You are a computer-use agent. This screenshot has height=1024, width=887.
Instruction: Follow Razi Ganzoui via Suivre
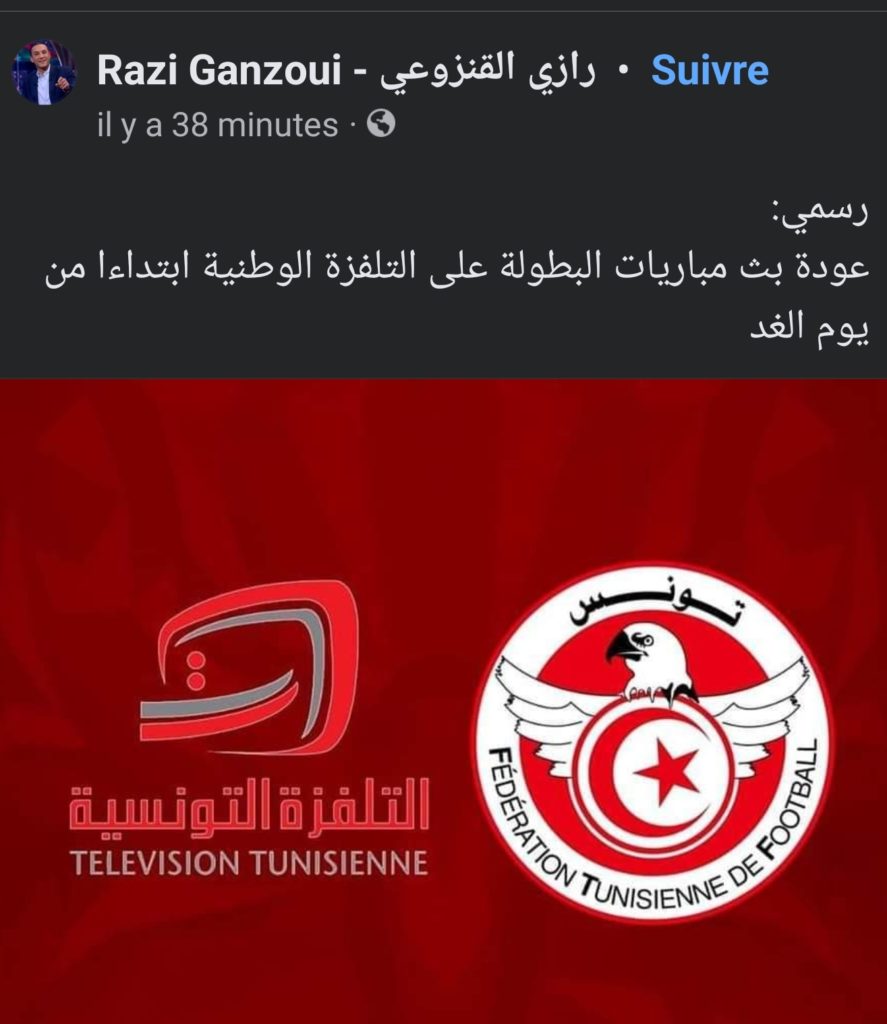710,71
